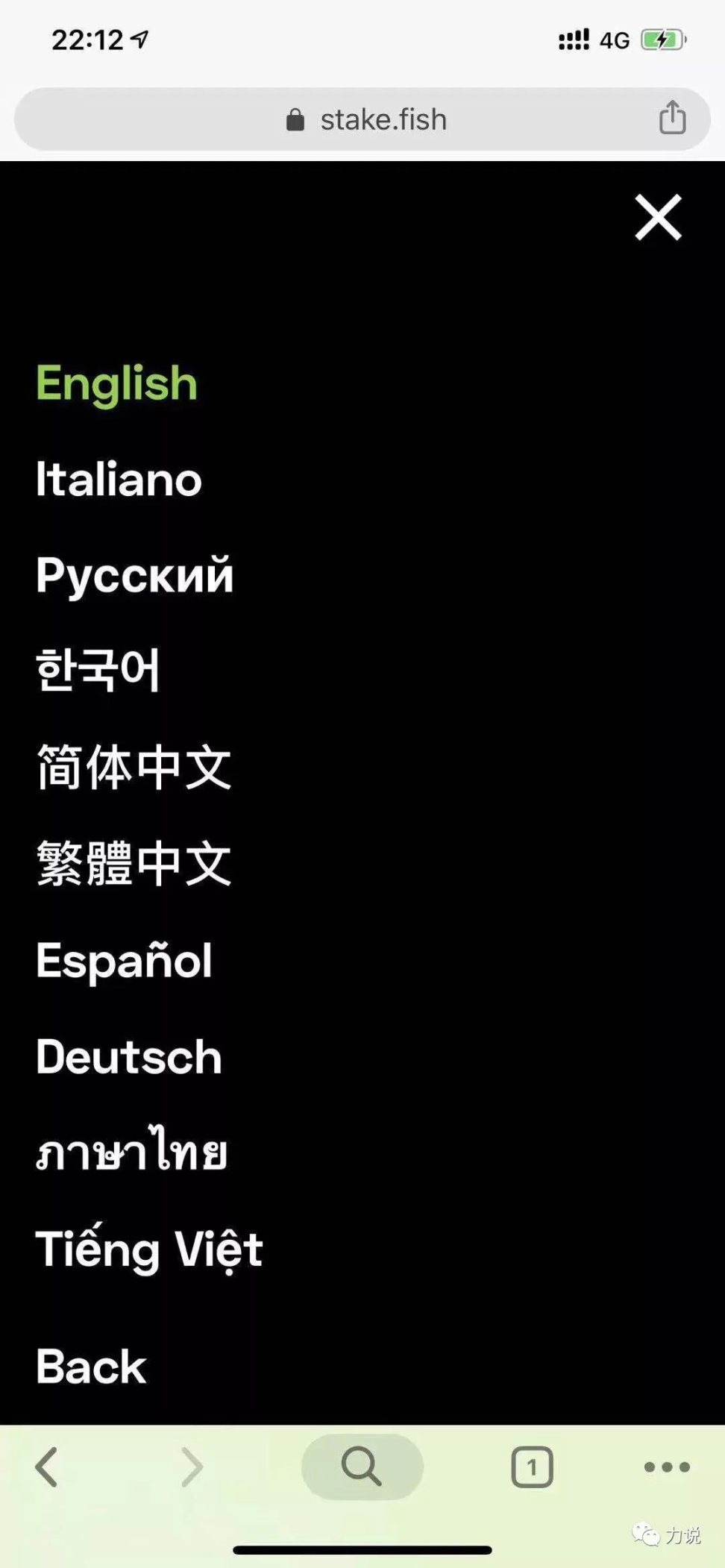Open the browser tabs switcher
Screen dimensions: 725x1568
532,1467
